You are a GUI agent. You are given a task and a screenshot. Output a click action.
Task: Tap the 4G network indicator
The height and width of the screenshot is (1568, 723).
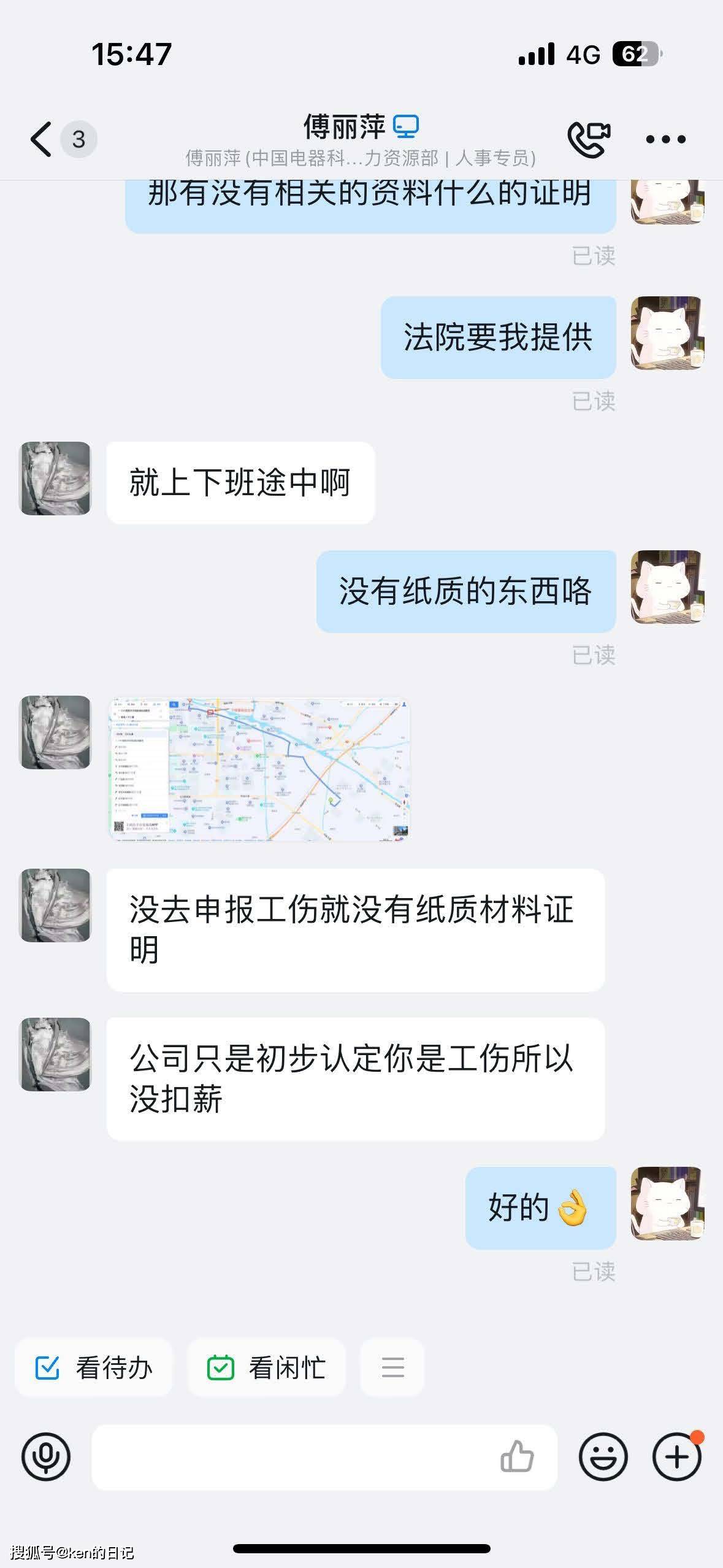584,54
